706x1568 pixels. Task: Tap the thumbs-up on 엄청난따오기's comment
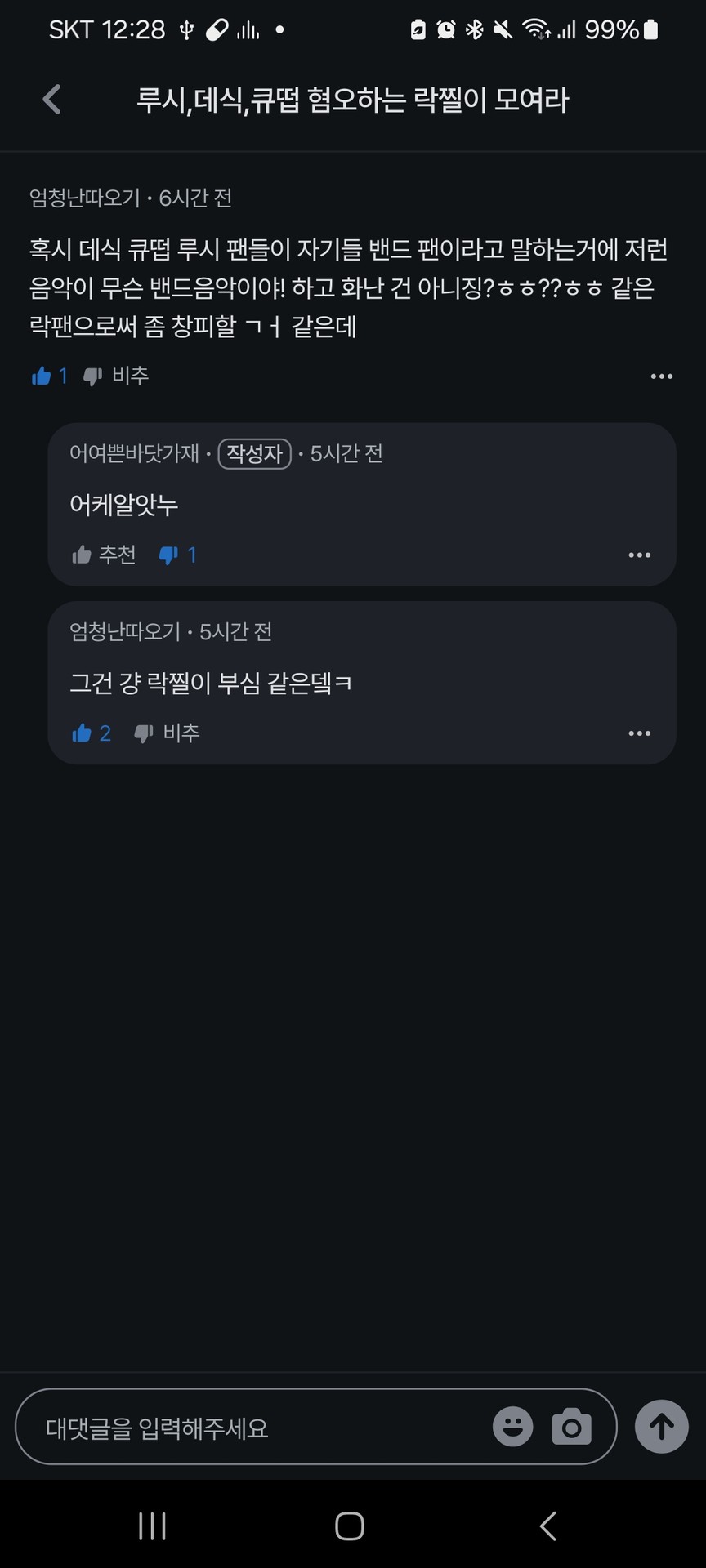[82, 733]
